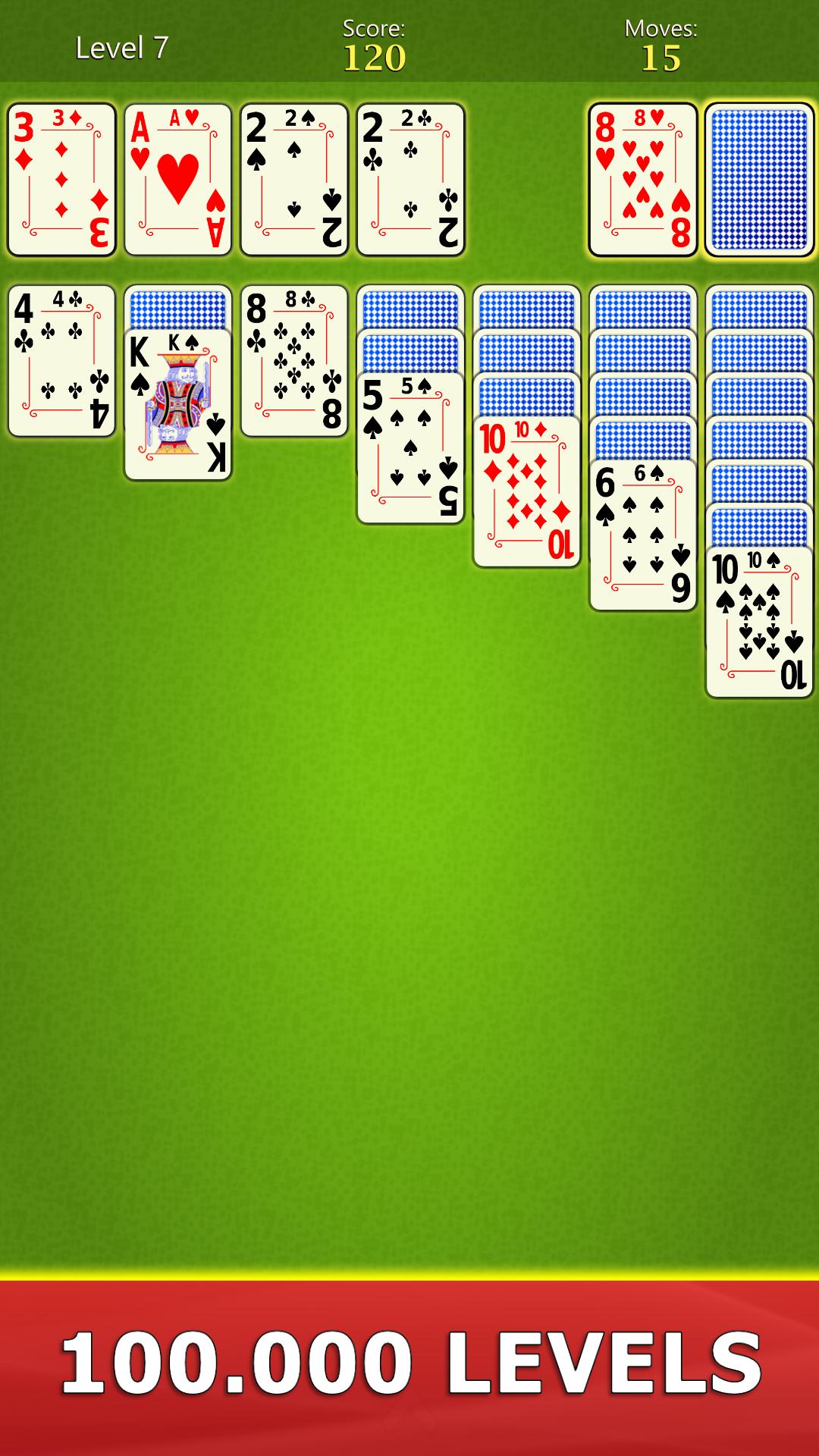Select the 3 of diamonds foundation pile
819x1456 pixels.
click(61, 176)
